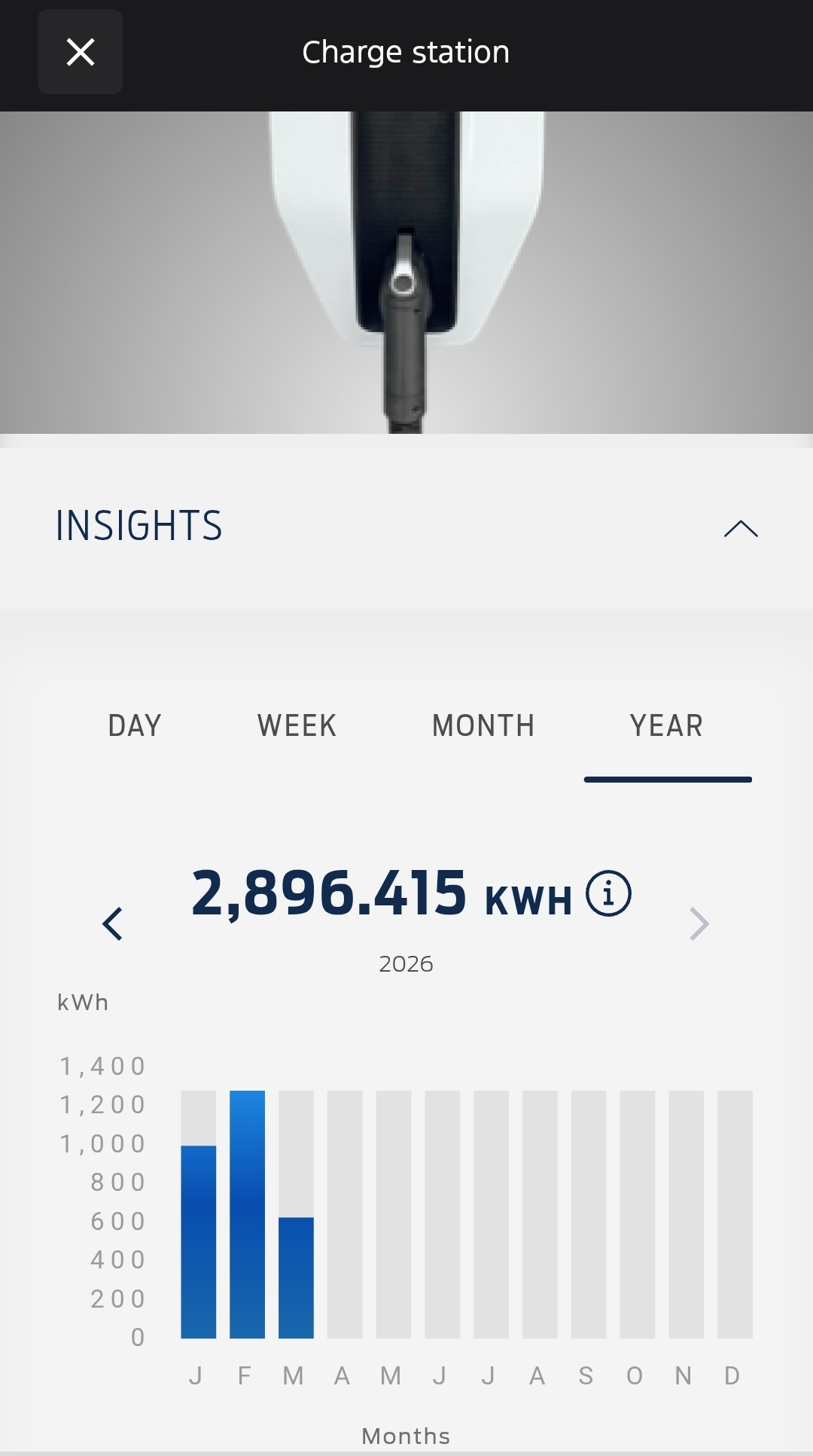Switch to the Week tab
This screenshot has height=1456, width=813.
click(297, 725)
